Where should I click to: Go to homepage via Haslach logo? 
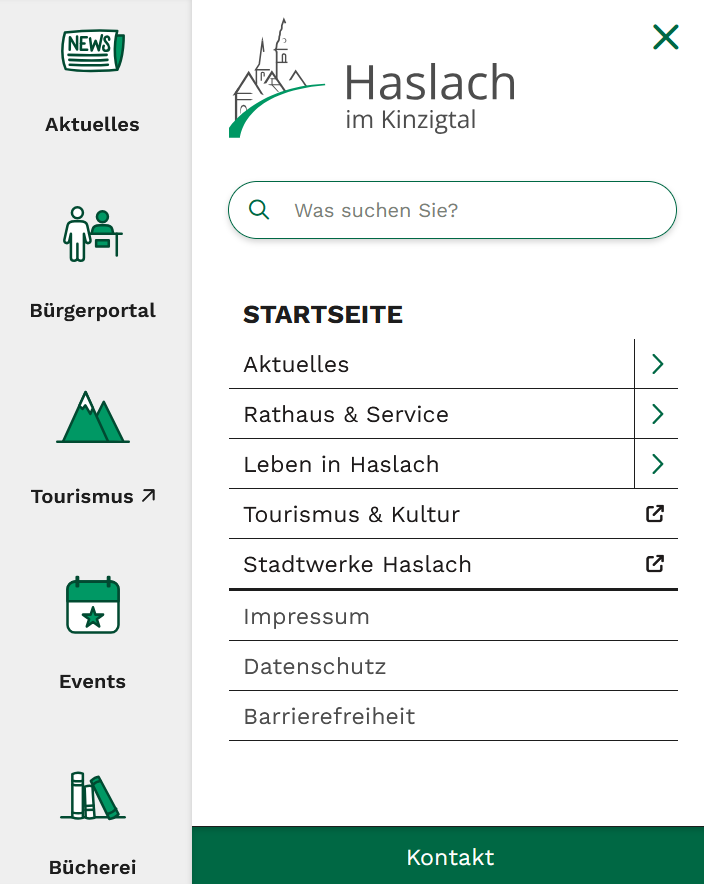pyautogui.click(x=372, y=82)
